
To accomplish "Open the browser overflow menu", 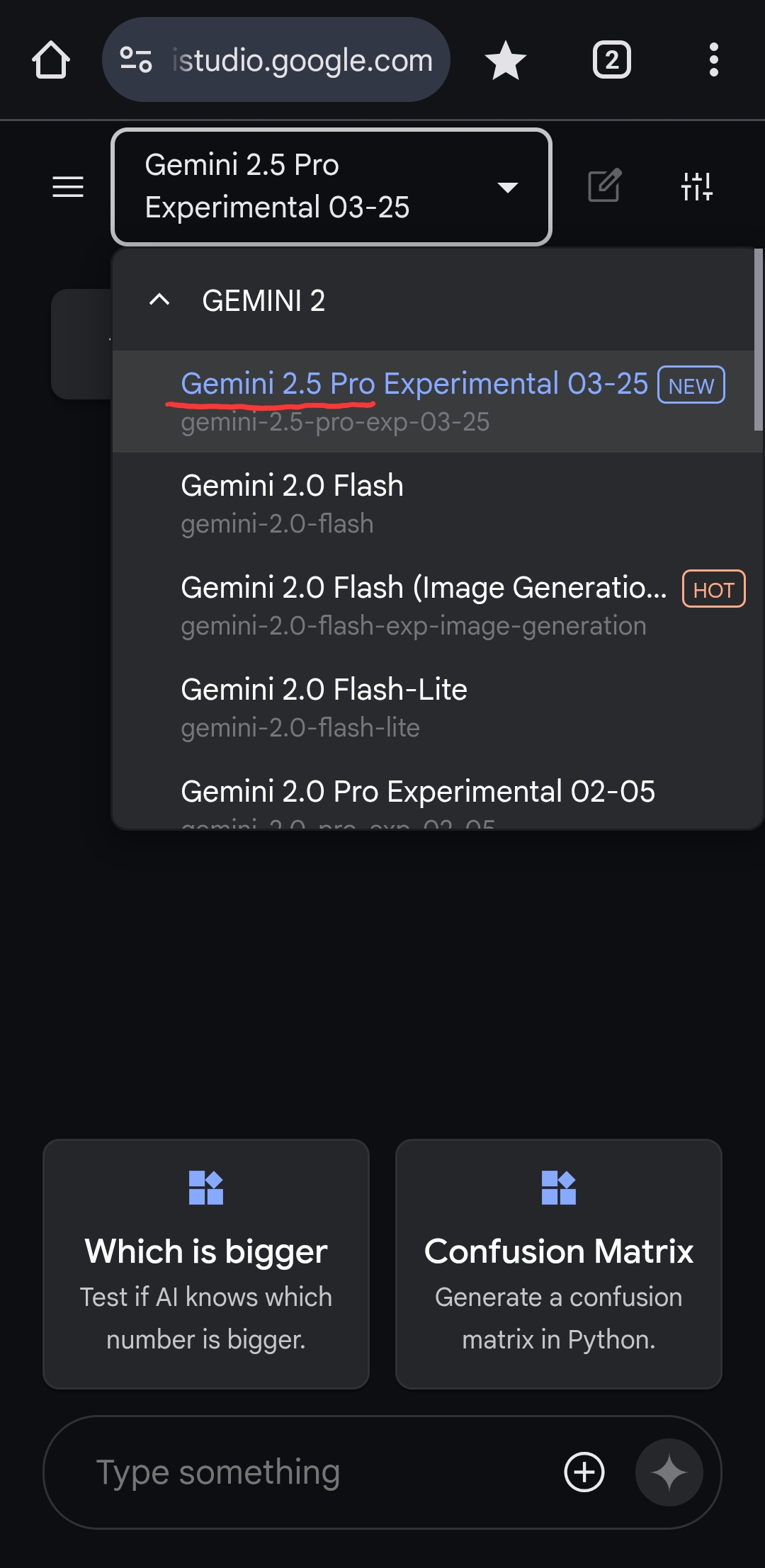I will pos(714,59).
